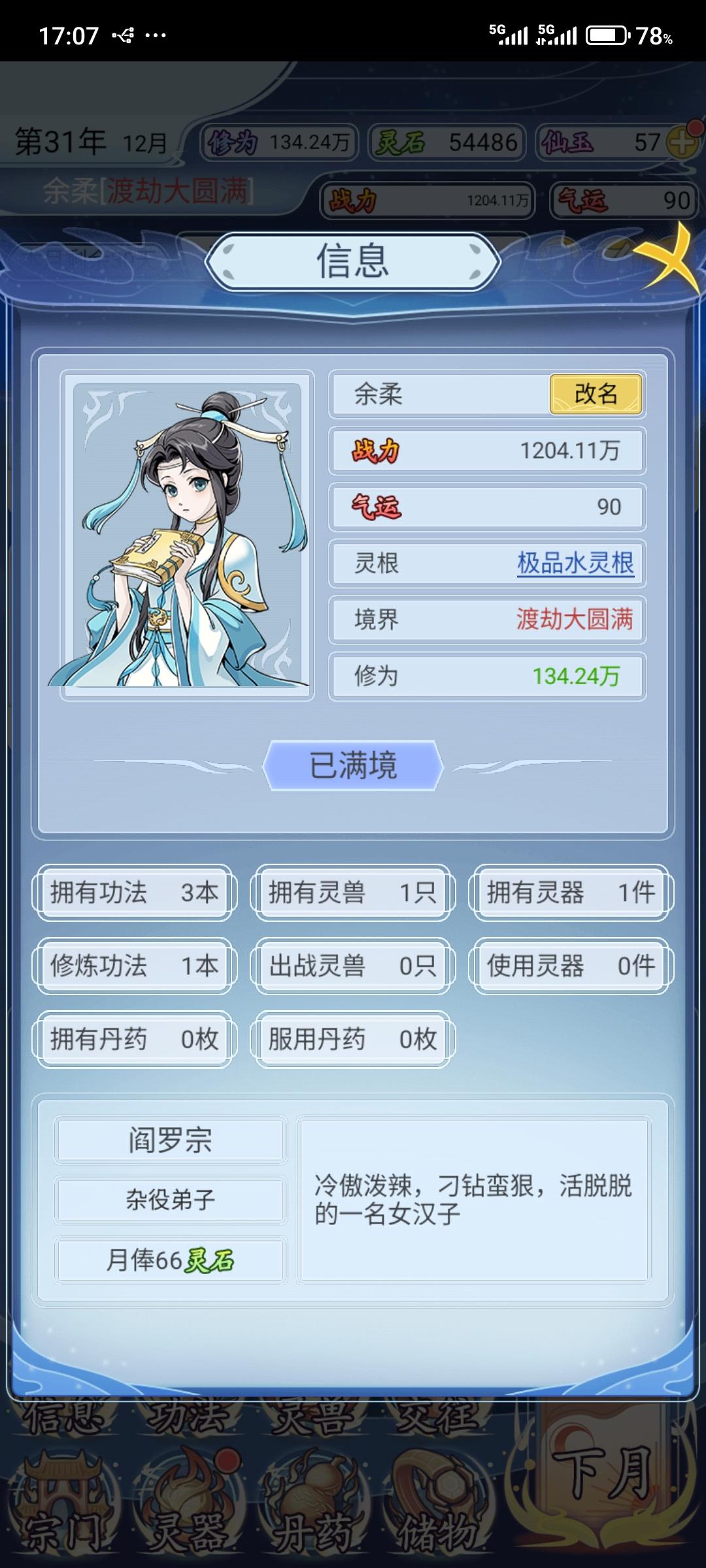Click the right arrow beside the 信息 title
This screenshot has height=1568, width=706.
tap(475, 261)
